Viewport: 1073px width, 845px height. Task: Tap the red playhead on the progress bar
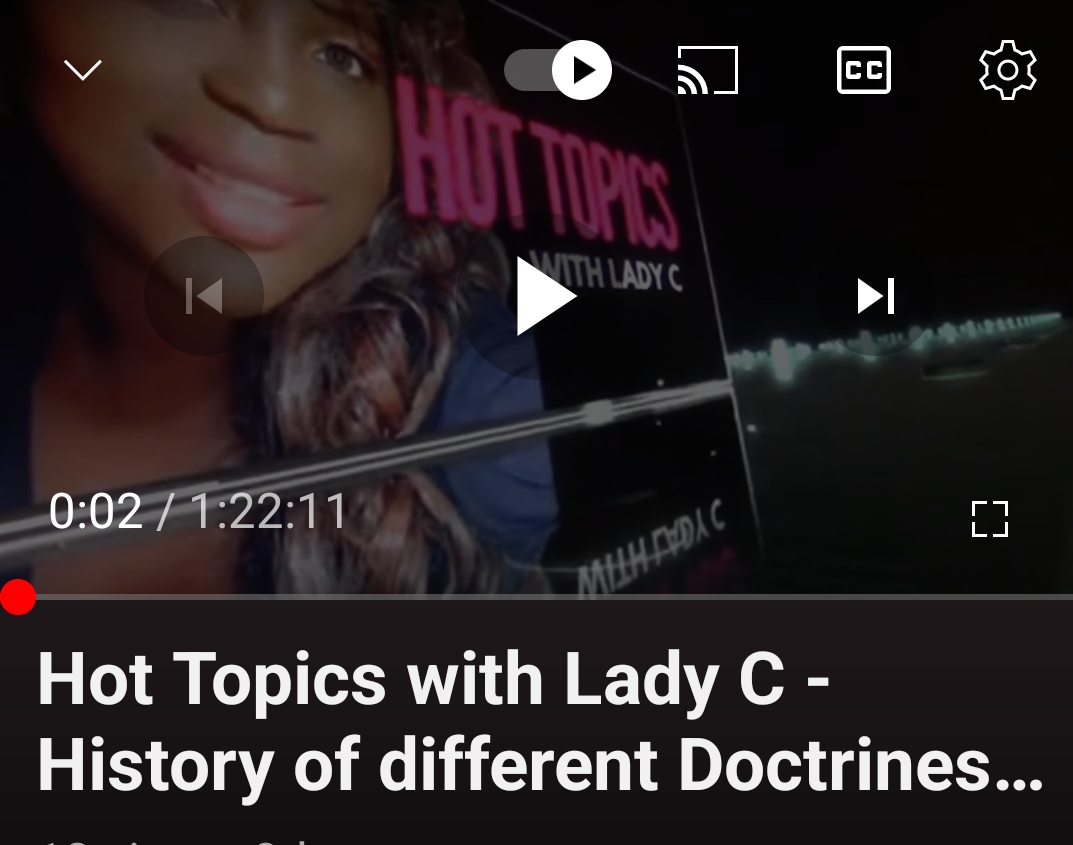[x=17, y=597]
